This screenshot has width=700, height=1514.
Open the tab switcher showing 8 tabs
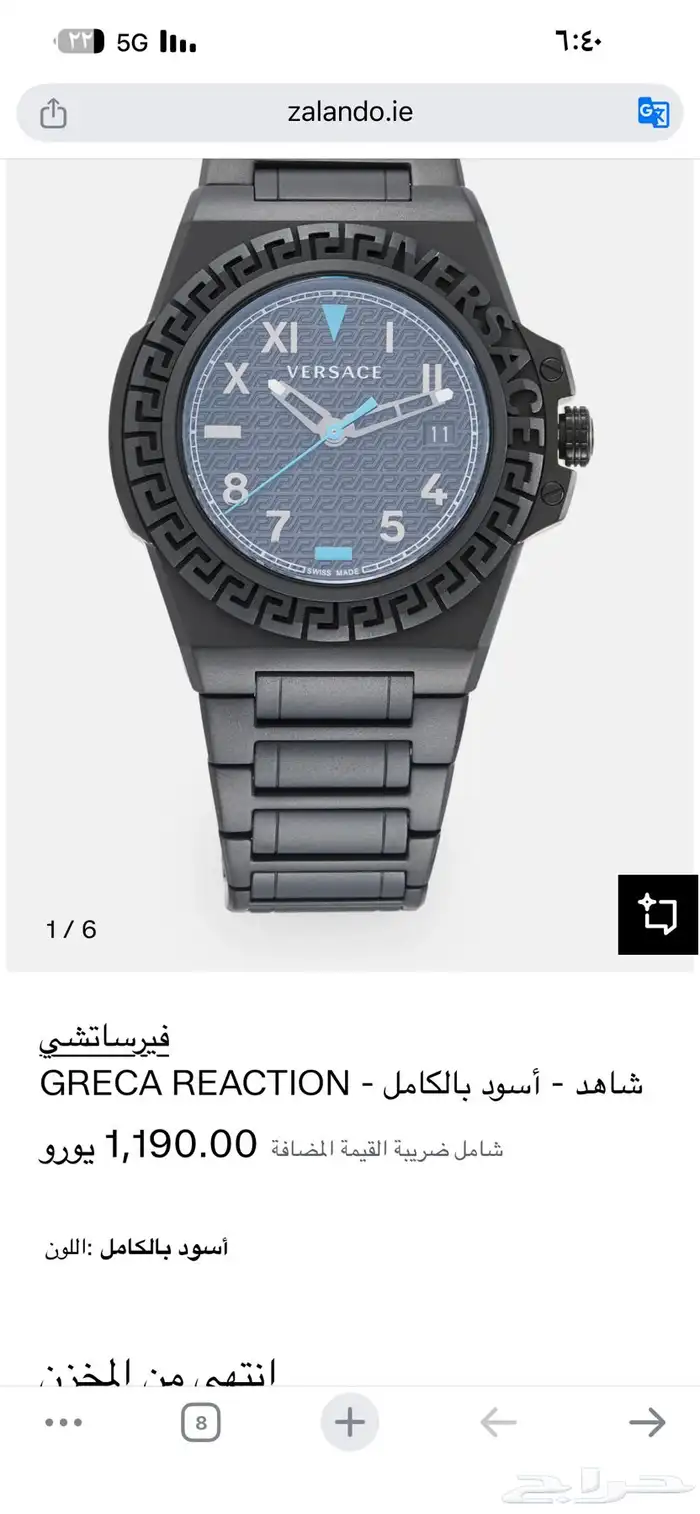point(201,1422)
